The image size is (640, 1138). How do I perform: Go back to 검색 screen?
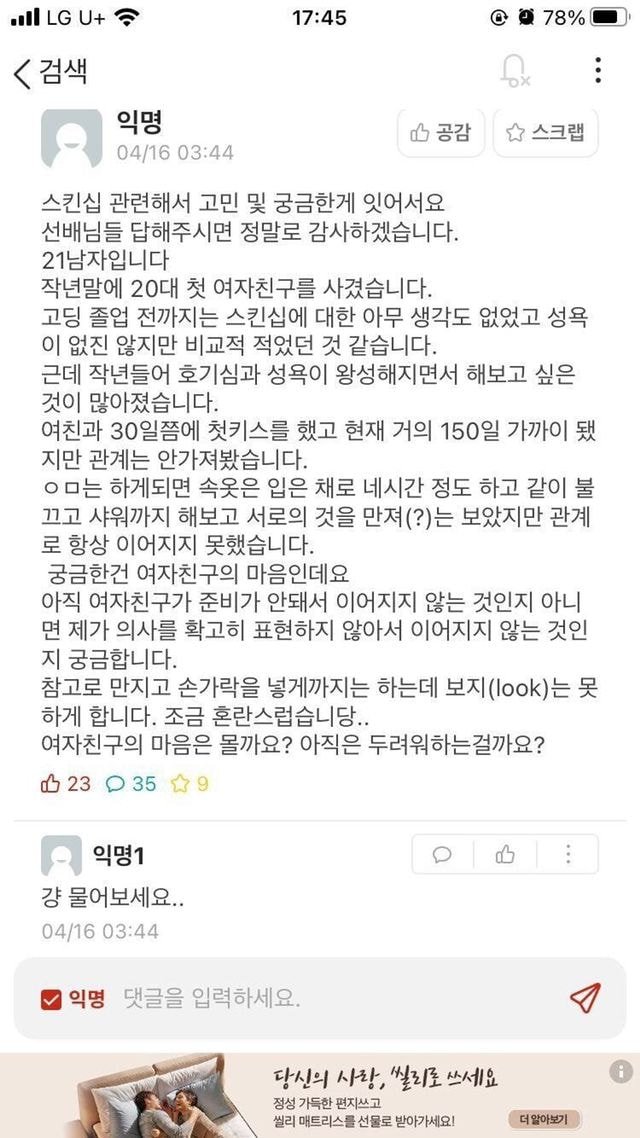tap(50, 72)
